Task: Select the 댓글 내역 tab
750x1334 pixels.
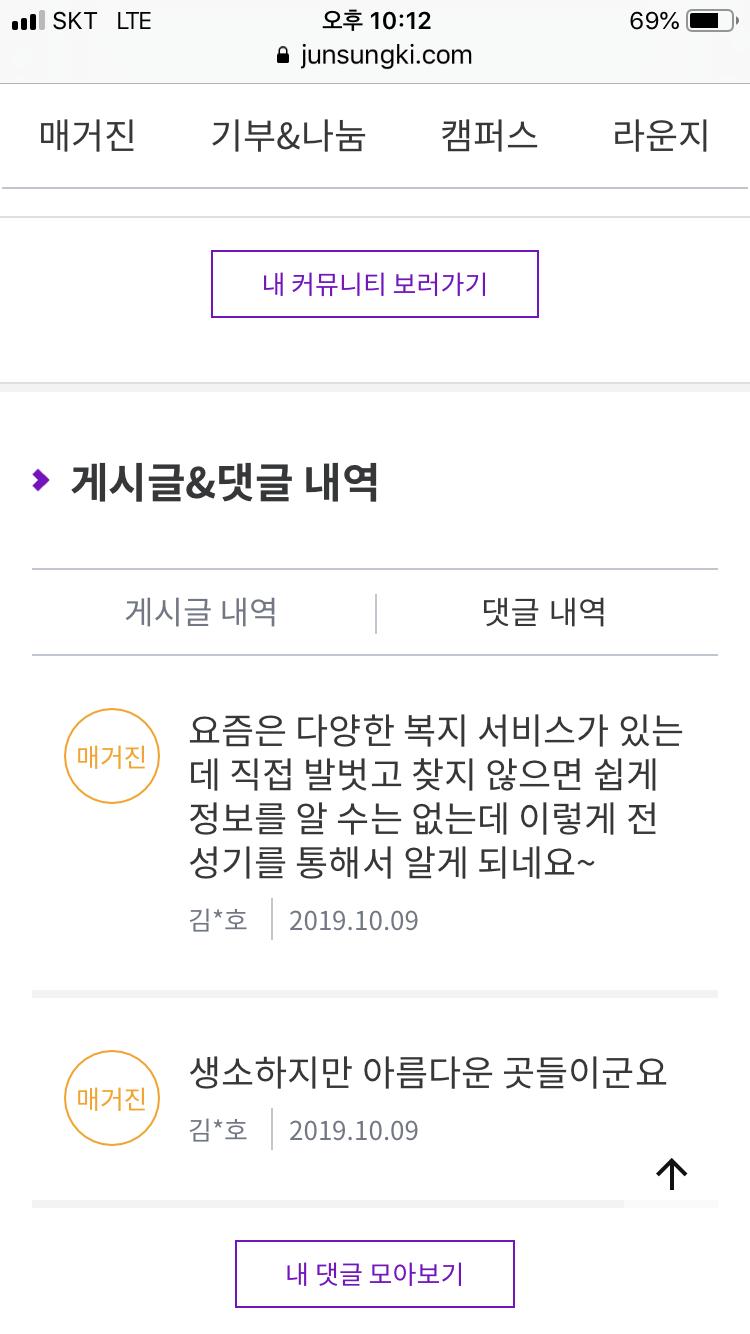Action: tap(545, 612)
